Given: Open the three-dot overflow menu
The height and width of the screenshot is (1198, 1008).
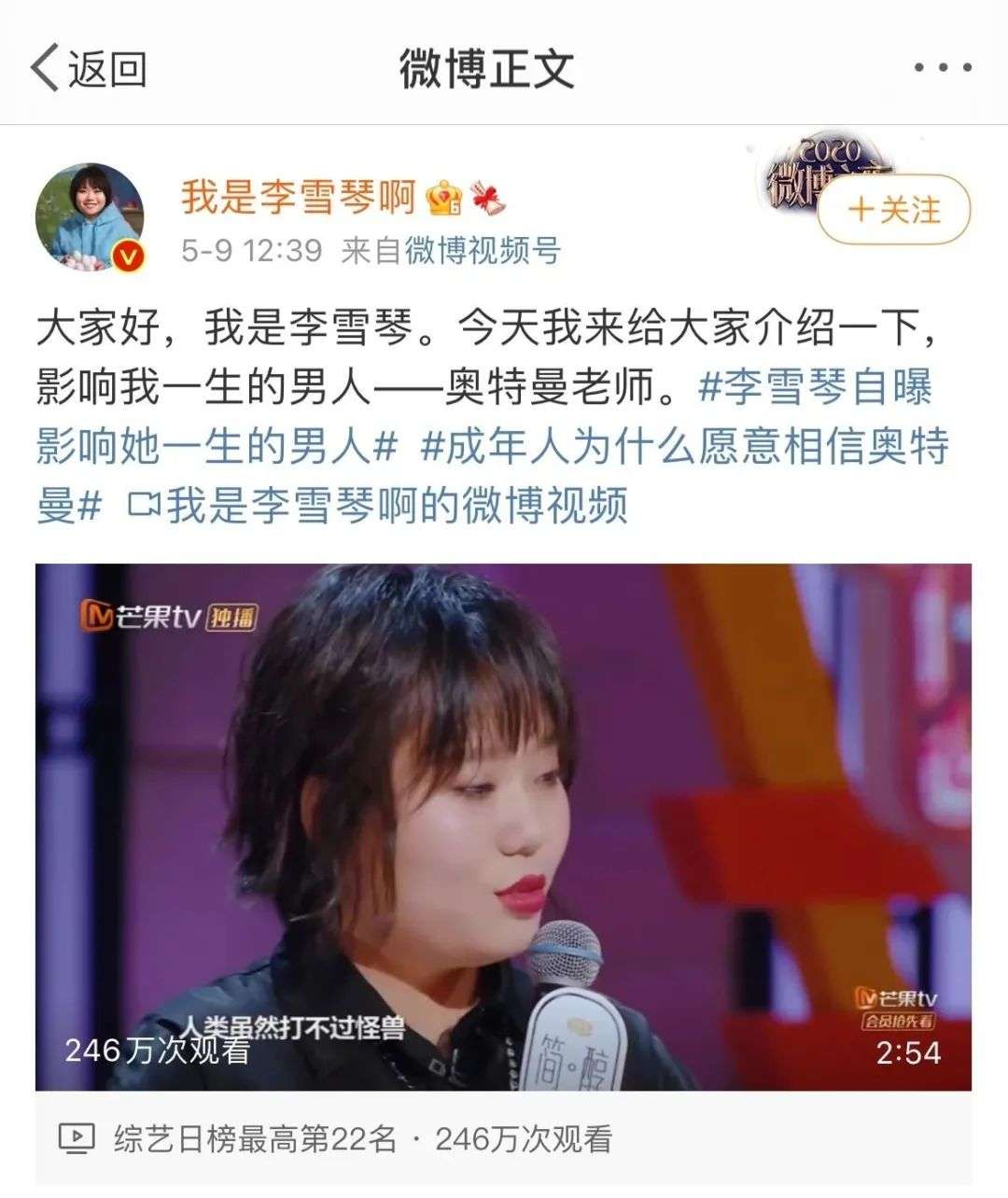Looking at the screenshot, I should click(x=942, y=68).
